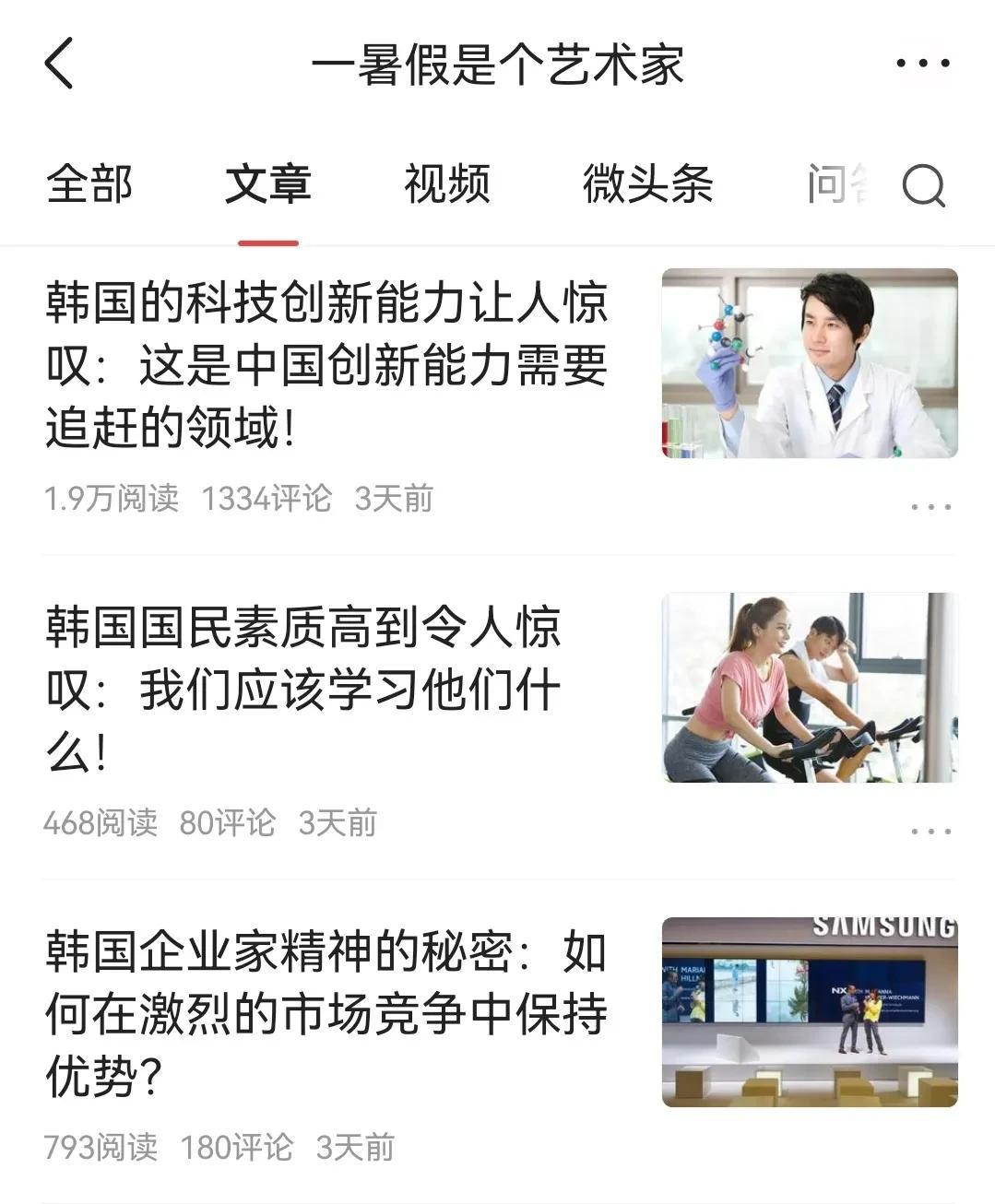
Task: Open more options for the 468阅读 article
Action: click(930, 832)
